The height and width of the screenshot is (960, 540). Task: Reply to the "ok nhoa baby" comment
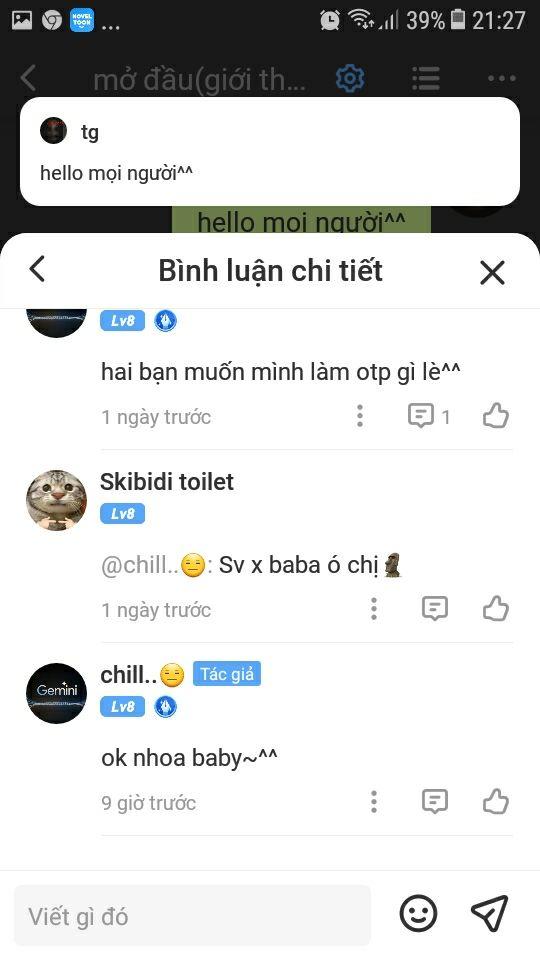click(x=435, y=801)
